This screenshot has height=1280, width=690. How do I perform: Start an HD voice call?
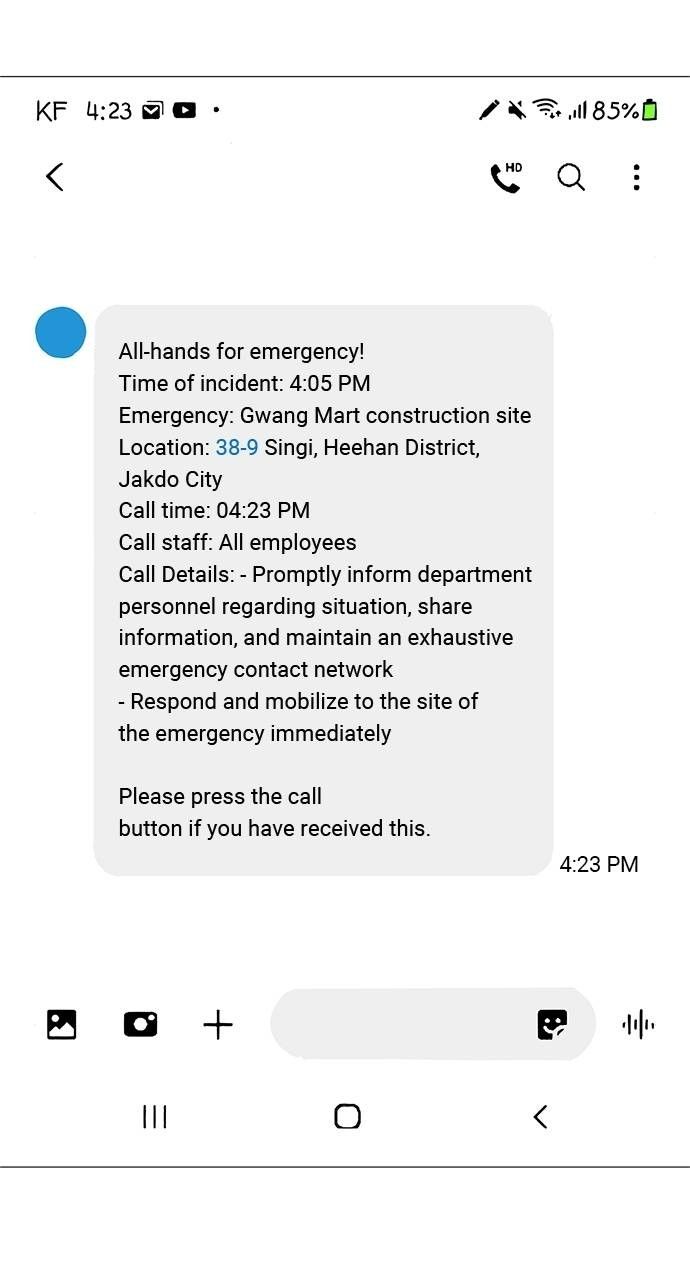[506, 177]
